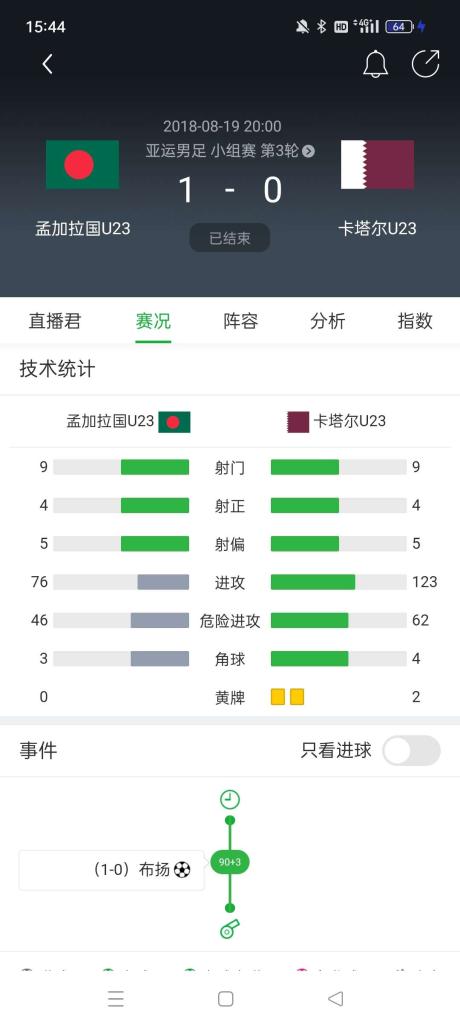Screen dimensions: 460x1027
Task: Enable the 只看进球 toggle
Action: tap(412, 751)
